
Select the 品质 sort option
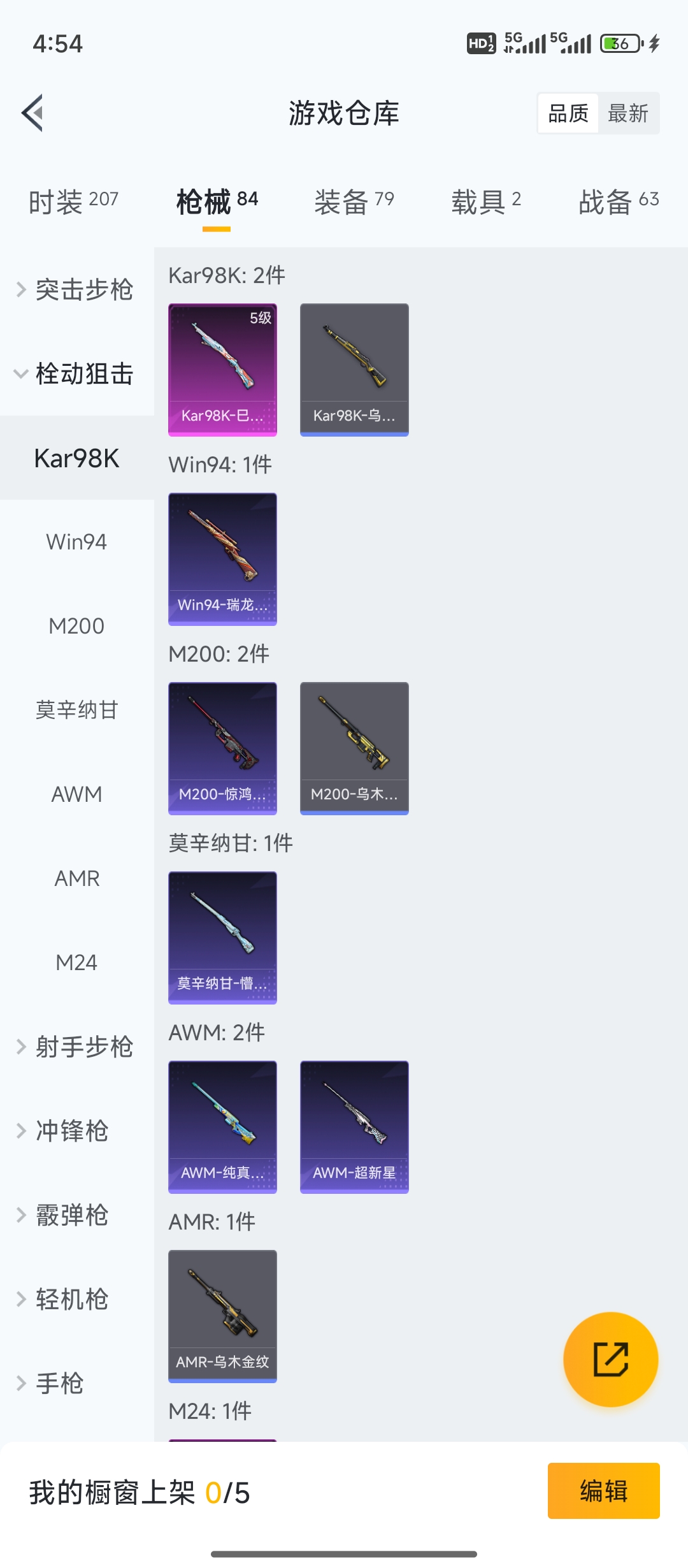(568, 113)
